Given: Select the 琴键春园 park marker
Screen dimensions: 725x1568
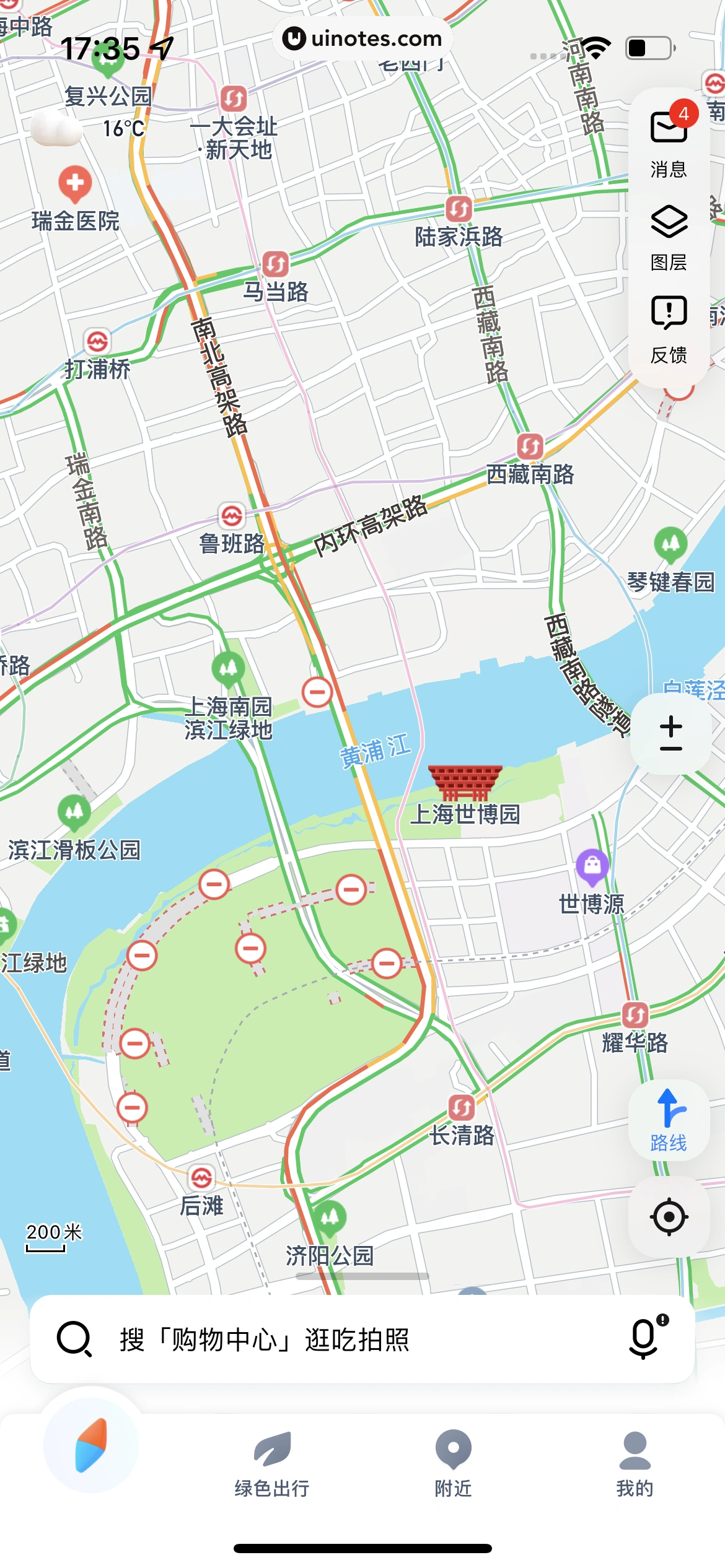Looking at the screenshot, I should [x=670, y=545].
